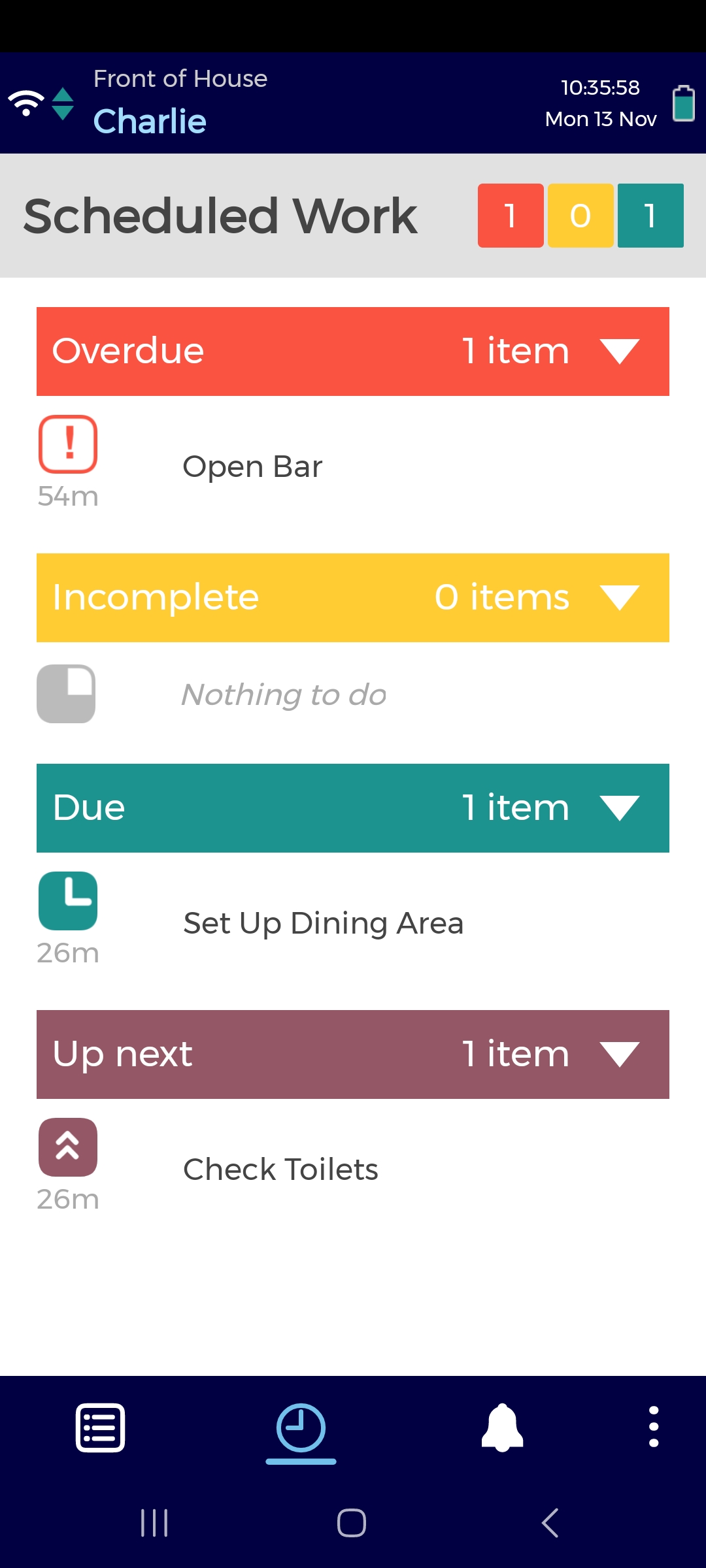The width and height of the screenshot is (706, 1568).
Task: Collapse the Overdue section
Action: point(618,351)
